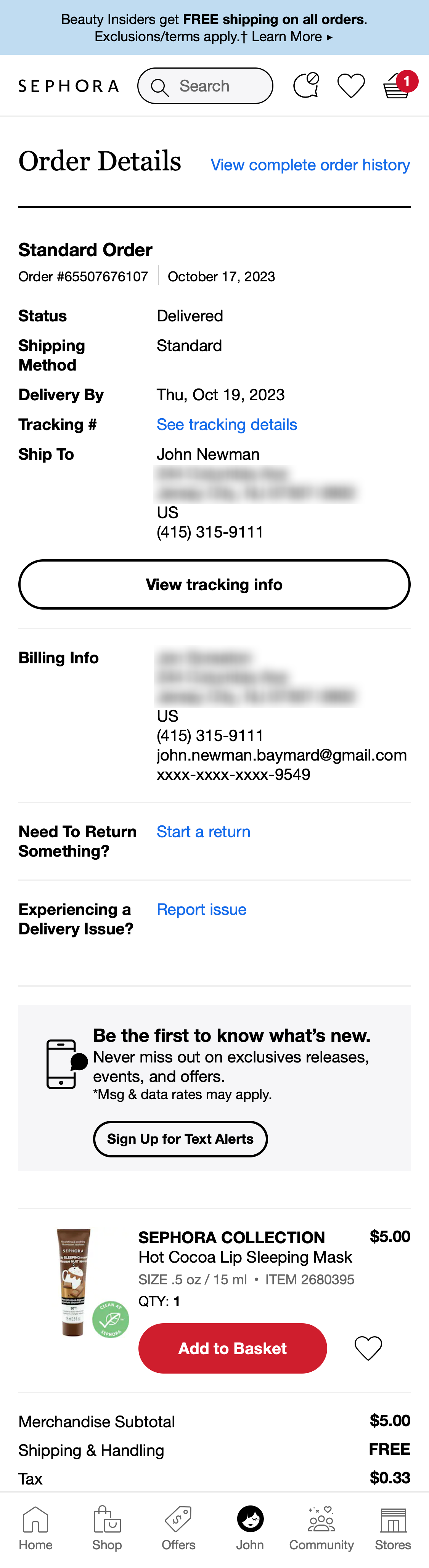Image resolution: width=429 pixels, height=1568 pixels.
Task: Open Hot Cocoa Lip Sleeping Mask product image
Action: coord(74,1282)
